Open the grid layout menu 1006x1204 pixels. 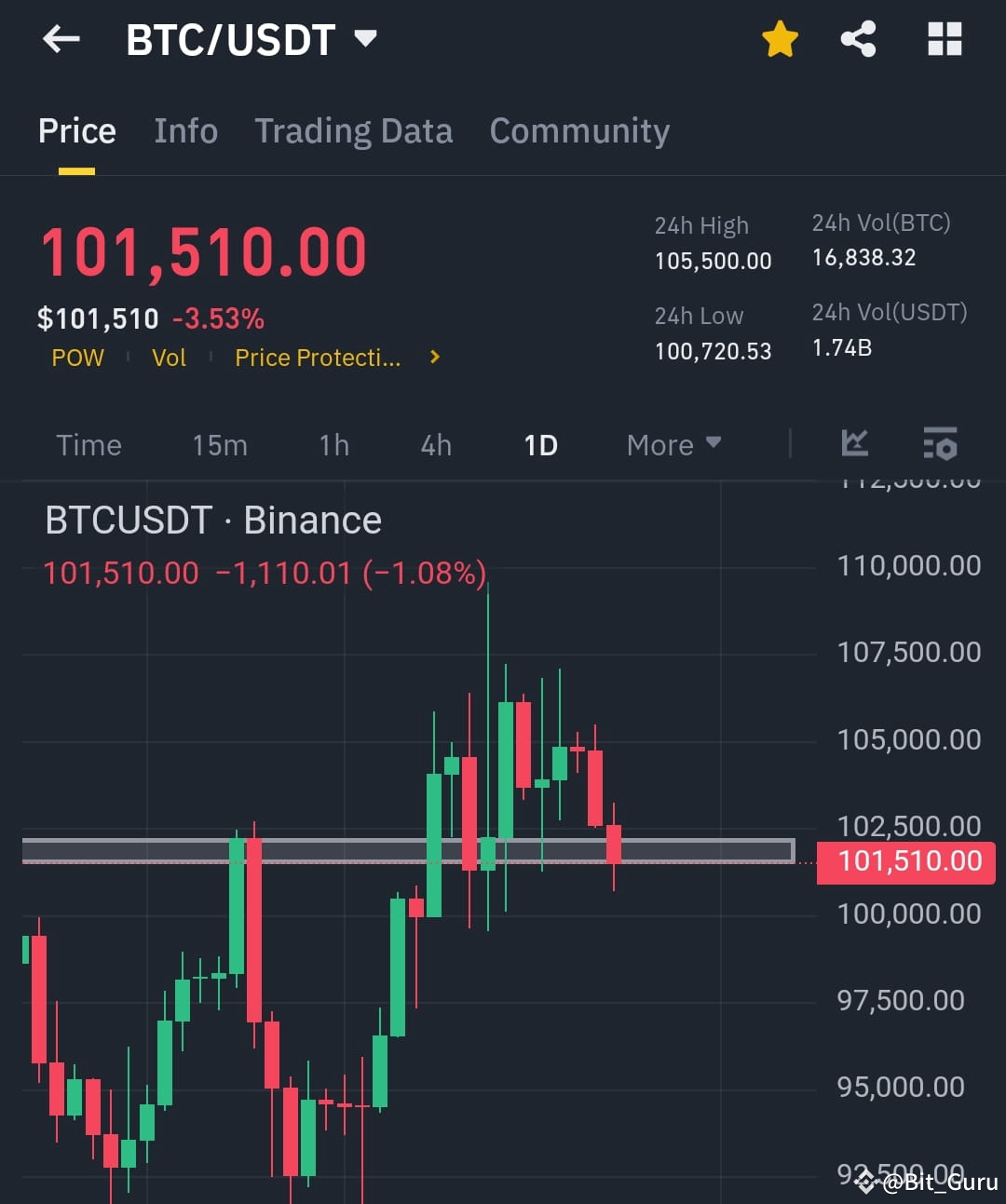(945, 39)
